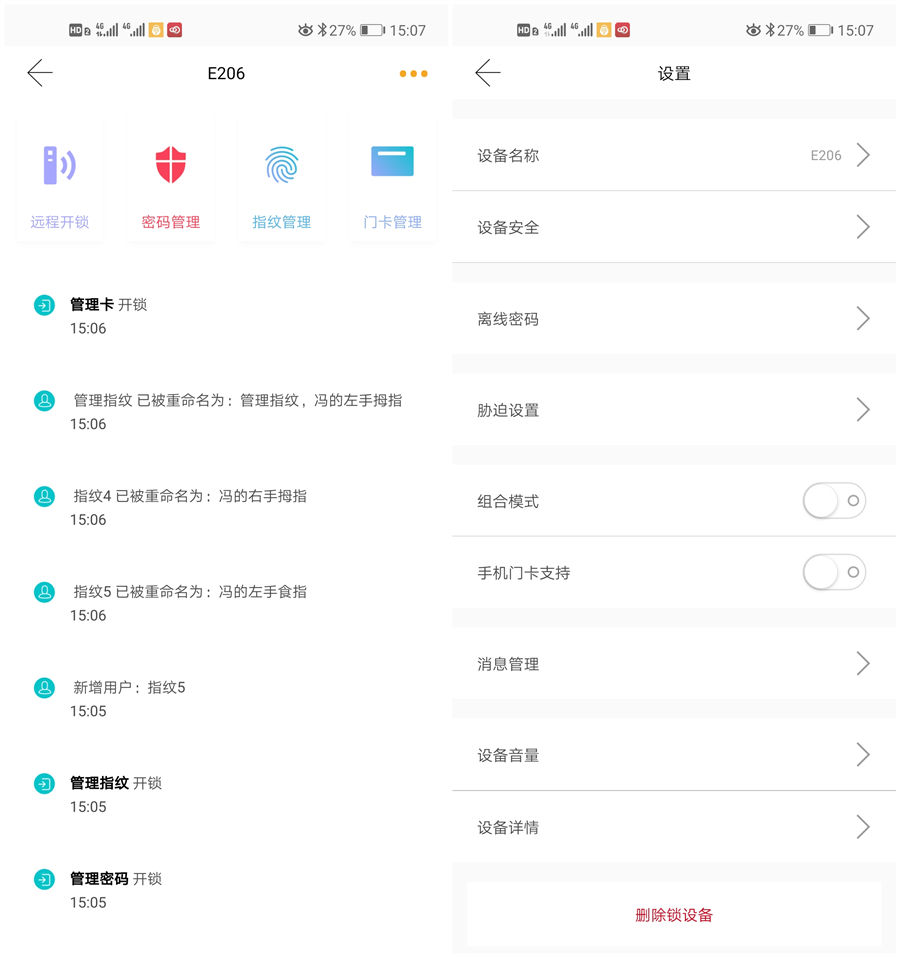The image size is (900, 957).
Task: Enable the 组合模式 switch
Action: tap(834, 500)
